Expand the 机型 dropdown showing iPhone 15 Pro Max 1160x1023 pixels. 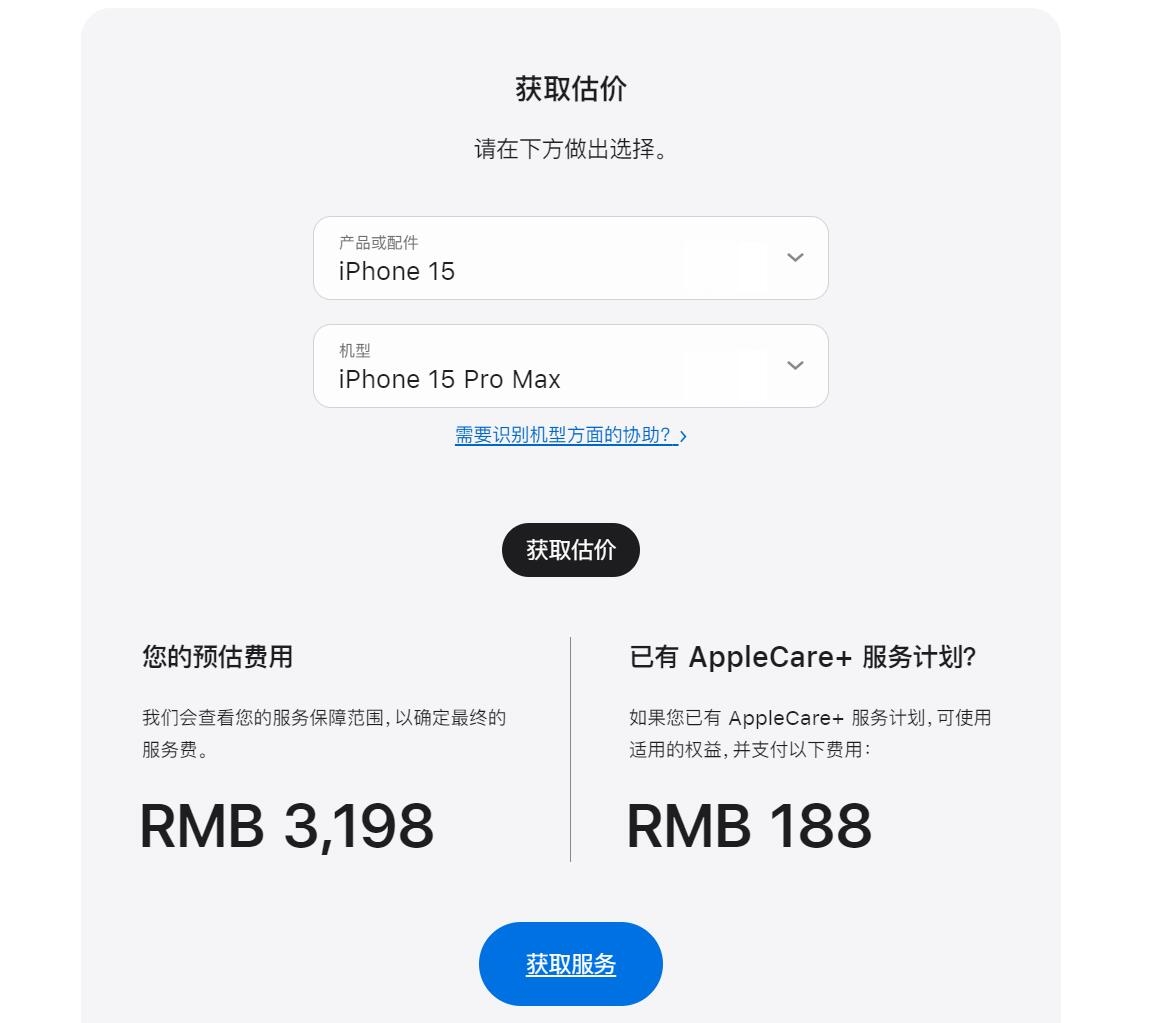[x=570, y=366]
